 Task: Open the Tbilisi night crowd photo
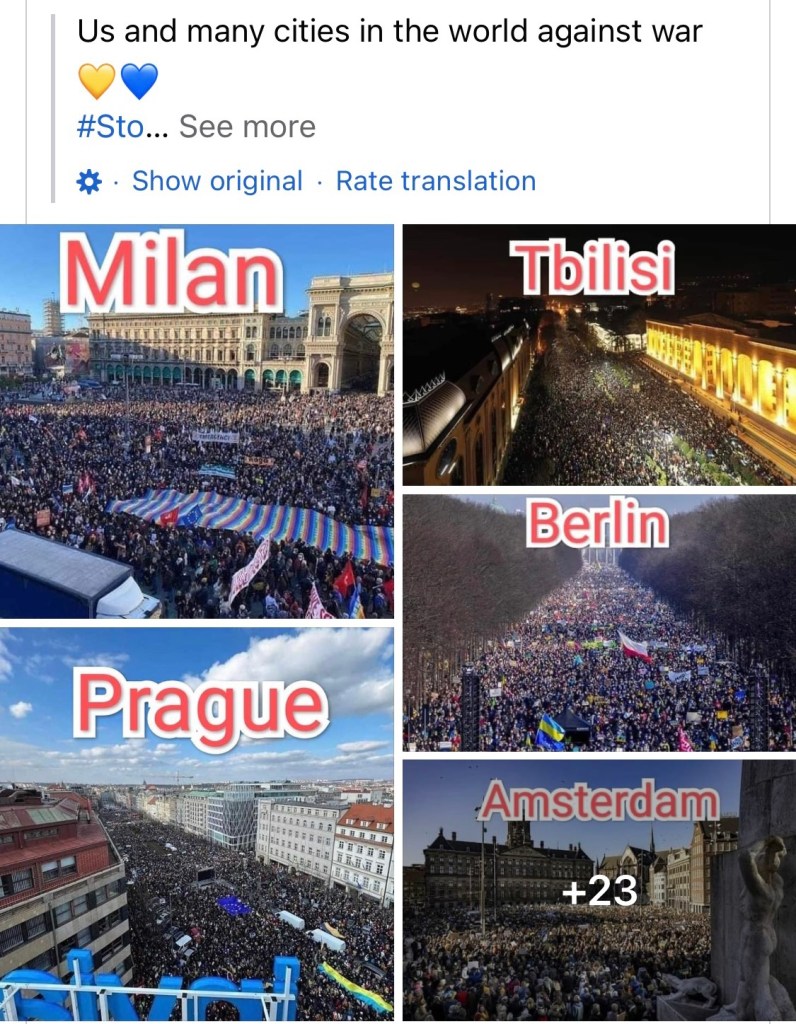(x=599, y=355)
